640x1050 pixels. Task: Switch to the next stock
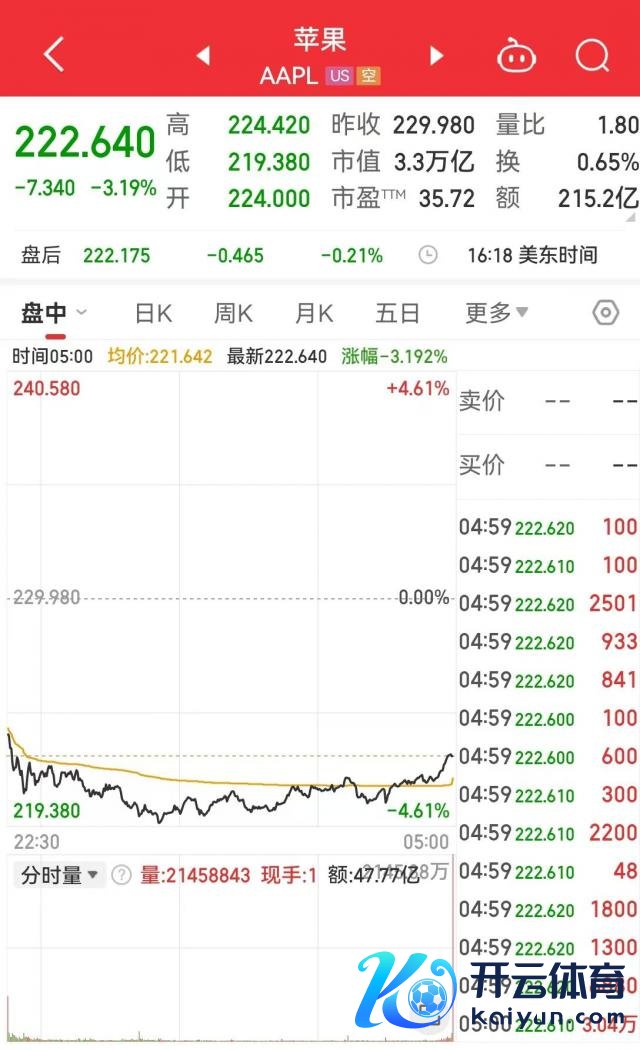point(436,56)
